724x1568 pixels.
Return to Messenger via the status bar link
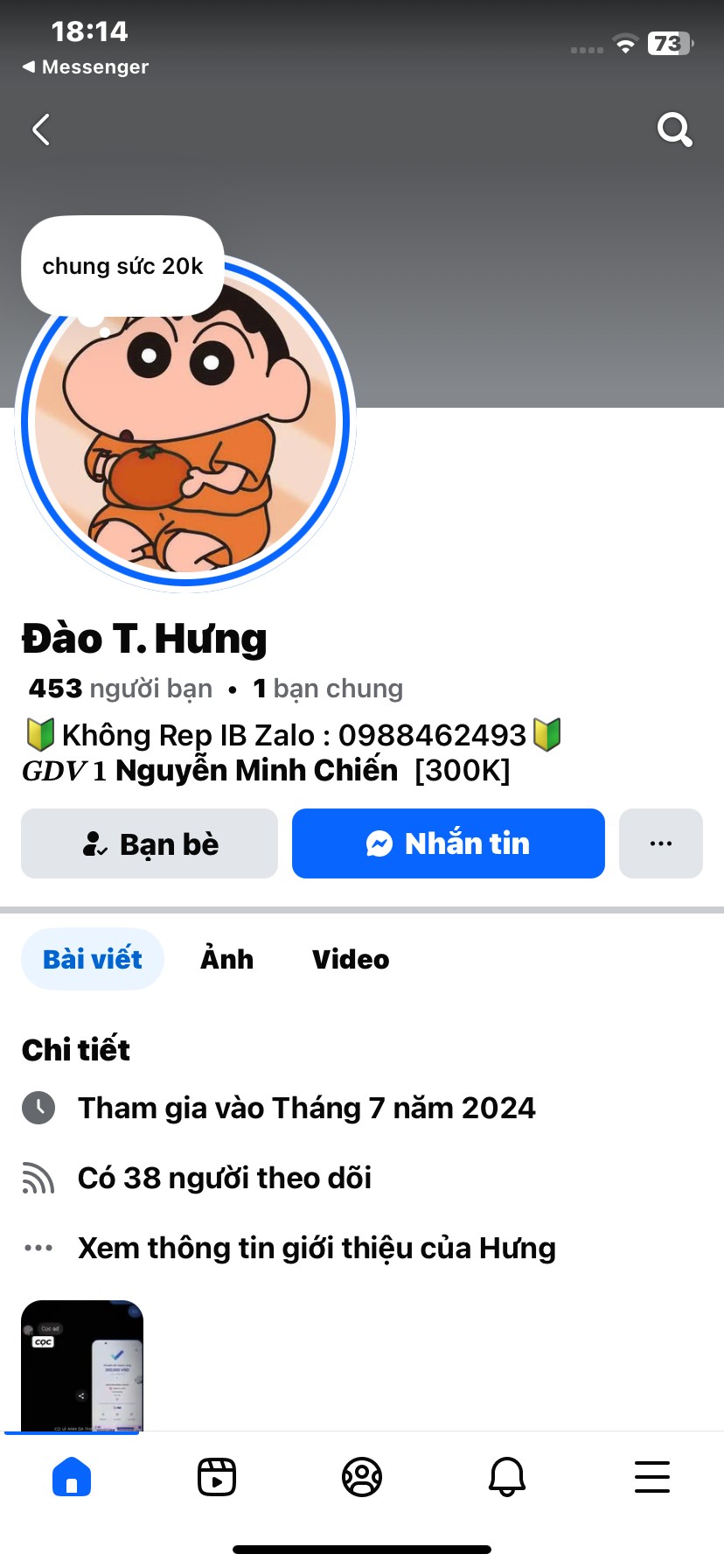point(86,66)
